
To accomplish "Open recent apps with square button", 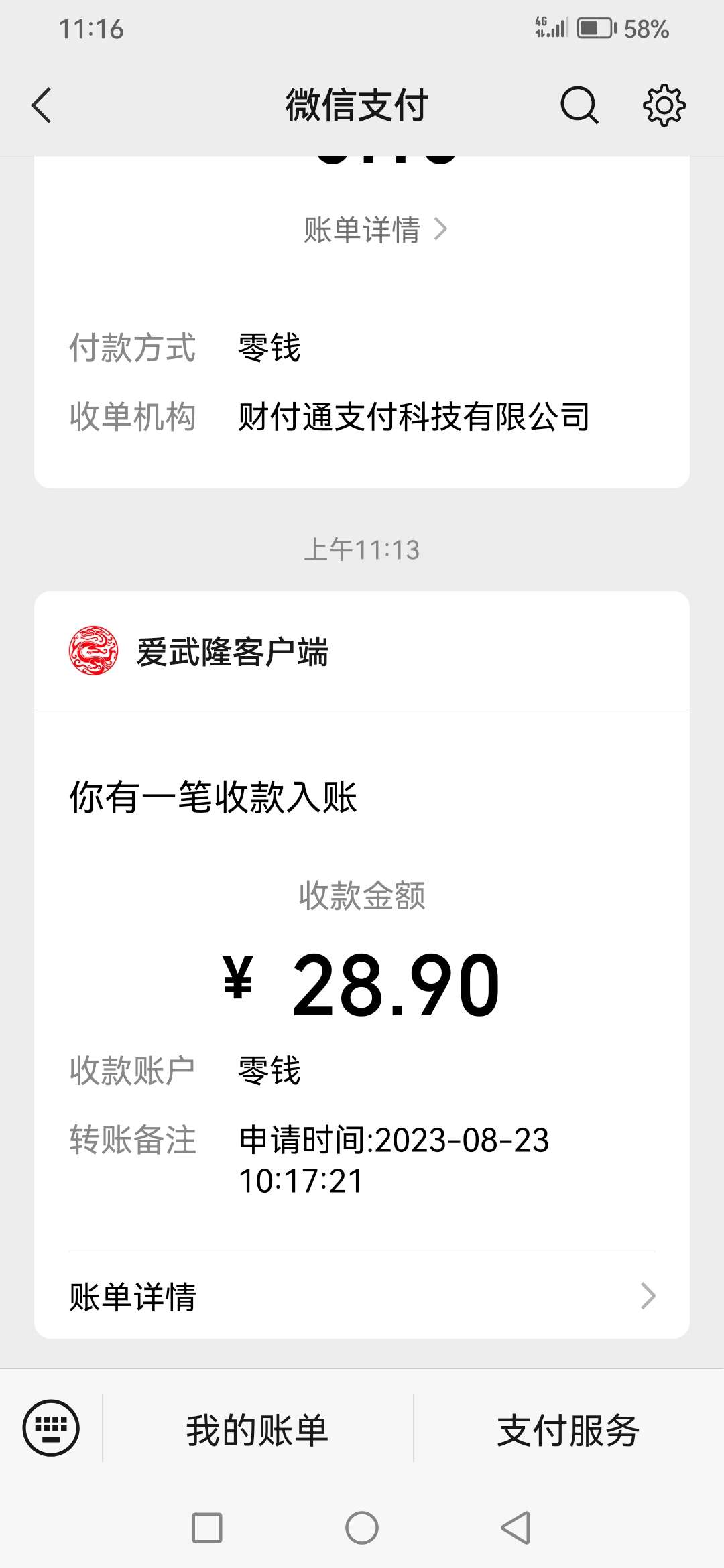I will (207, 1528).
